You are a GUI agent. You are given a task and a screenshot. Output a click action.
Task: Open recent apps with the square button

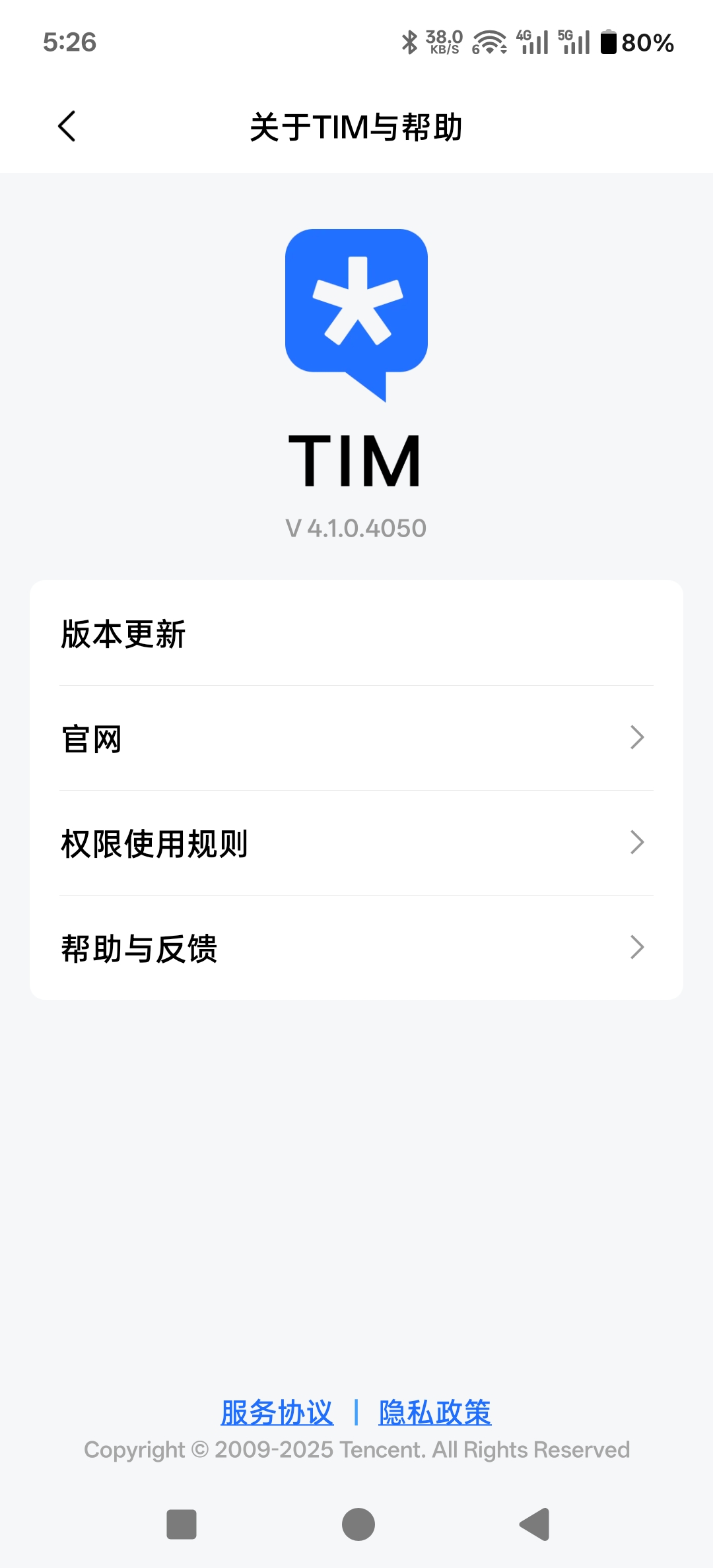(182, 1524)
